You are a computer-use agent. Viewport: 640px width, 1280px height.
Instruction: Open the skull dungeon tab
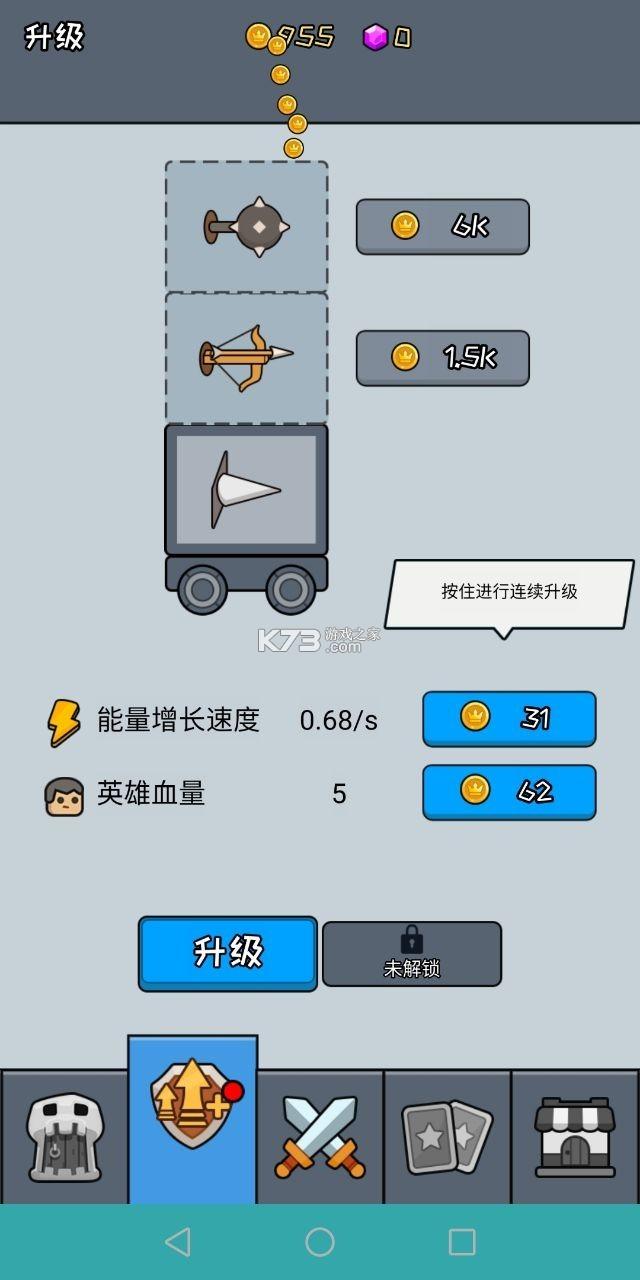pyautogui.click(x=64, y=1137)
